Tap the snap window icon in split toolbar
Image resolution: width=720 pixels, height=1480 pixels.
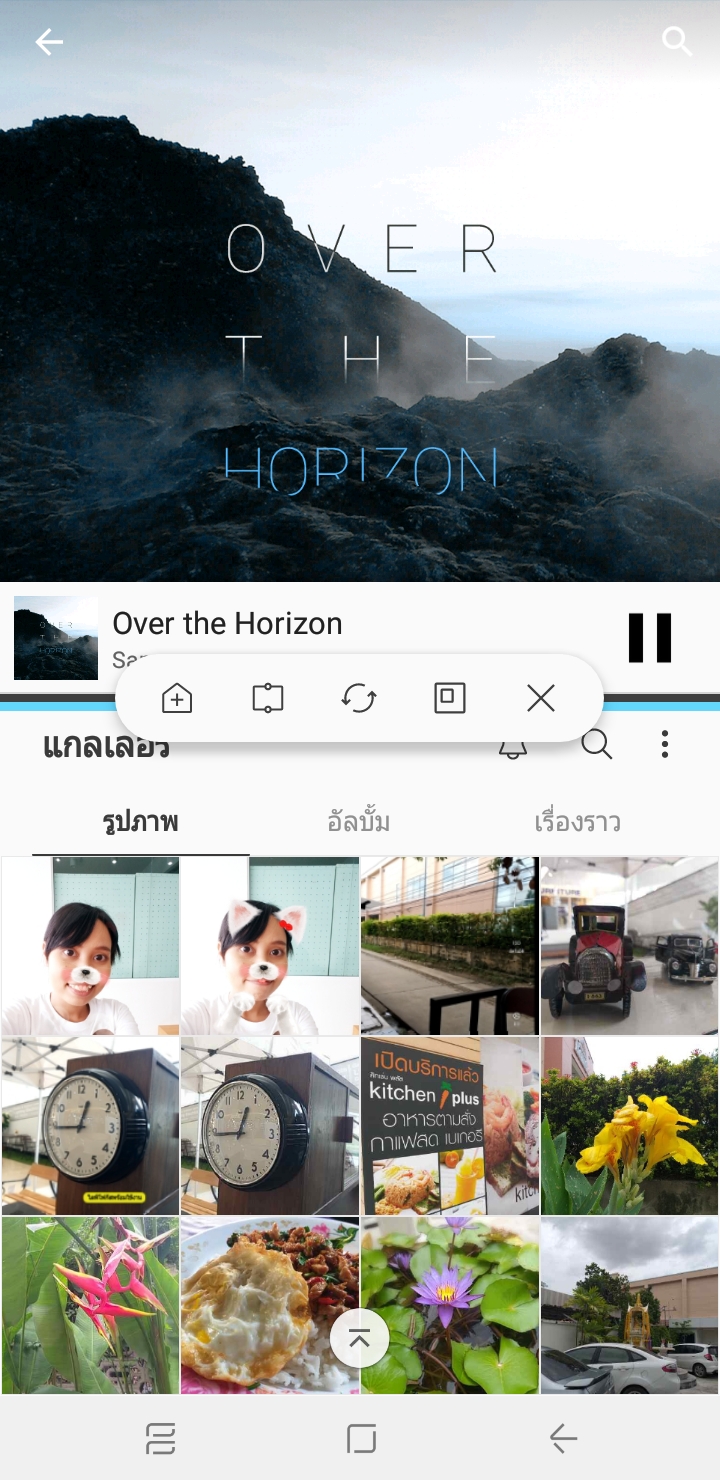[x=268, y=698]
